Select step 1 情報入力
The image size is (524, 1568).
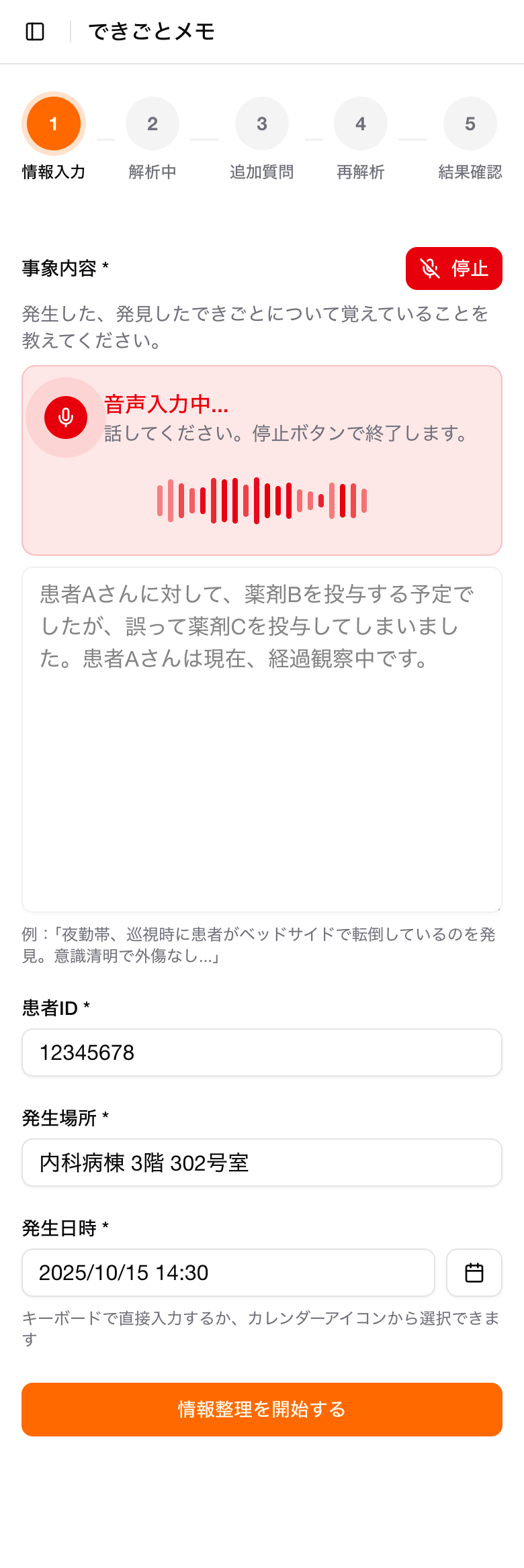coord(54,124)
